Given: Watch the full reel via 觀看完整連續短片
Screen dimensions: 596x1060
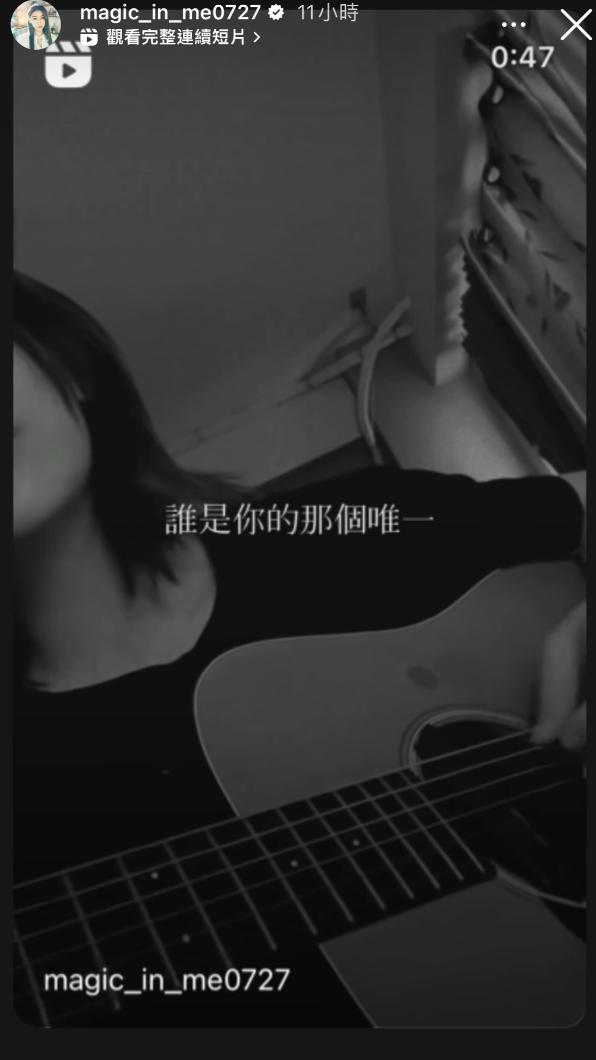Looking at the screenshot, I should 170,37.
